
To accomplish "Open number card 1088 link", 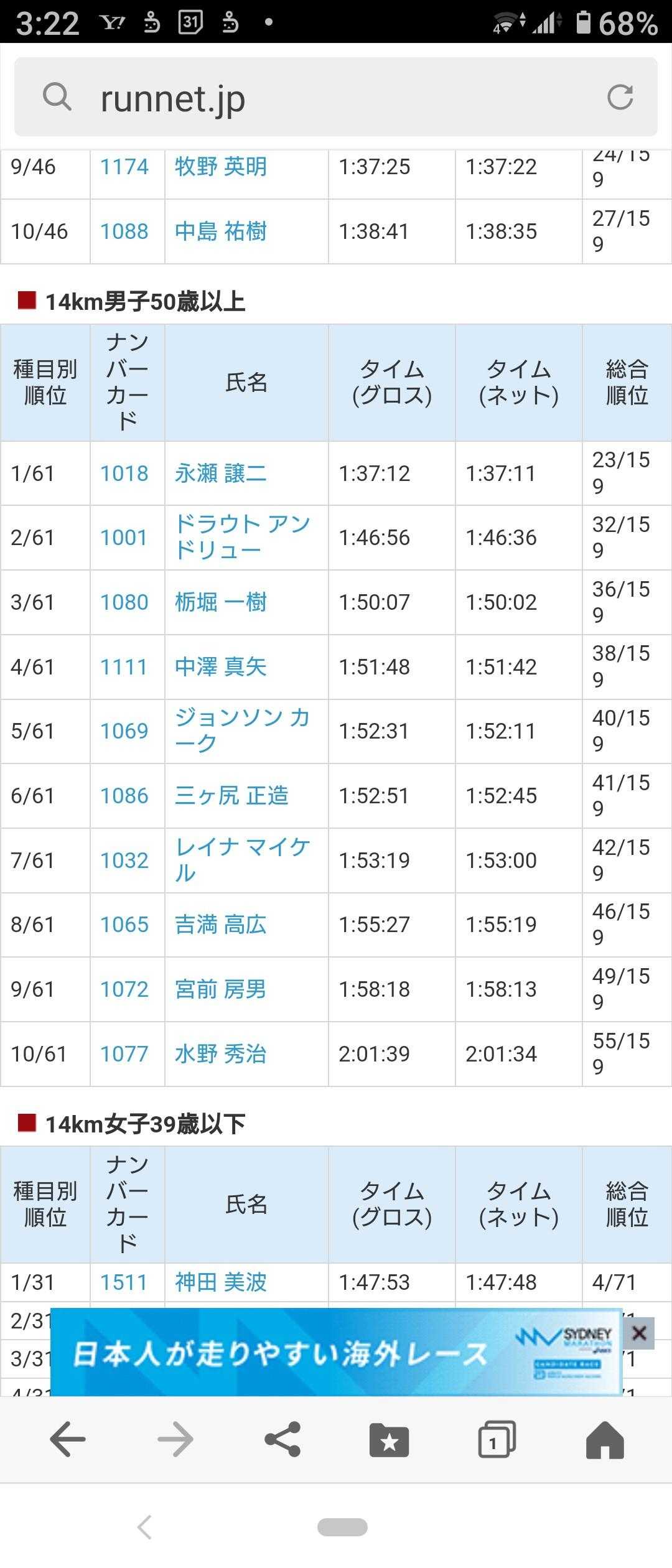I will 124,231.
